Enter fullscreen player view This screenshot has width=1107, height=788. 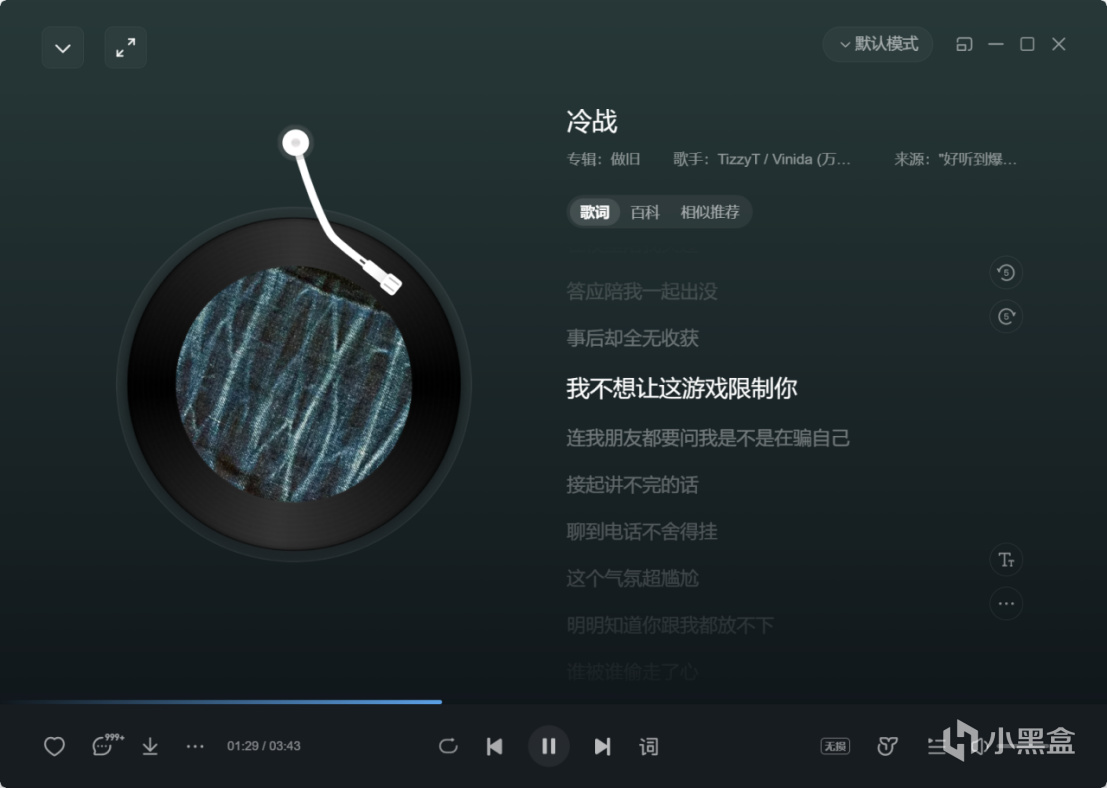pos(125,48)
